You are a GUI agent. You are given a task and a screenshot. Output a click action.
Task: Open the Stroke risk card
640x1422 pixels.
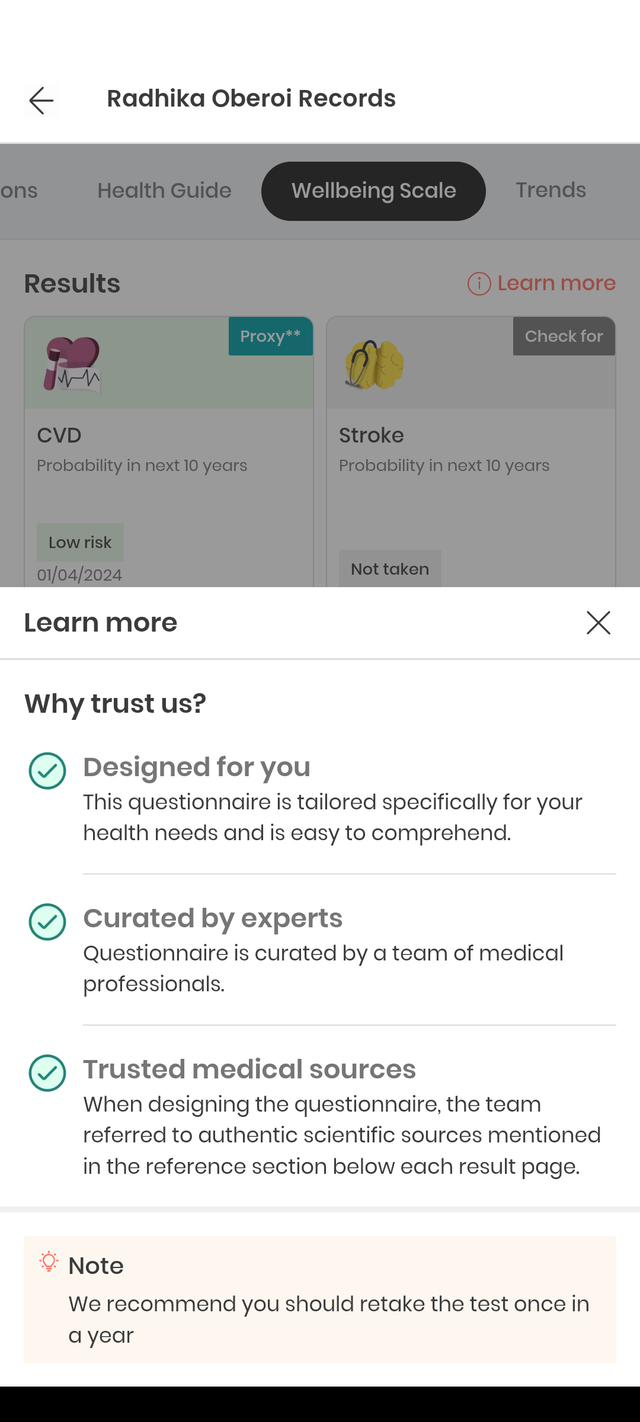pyautogui.click(x=470, y=452)
